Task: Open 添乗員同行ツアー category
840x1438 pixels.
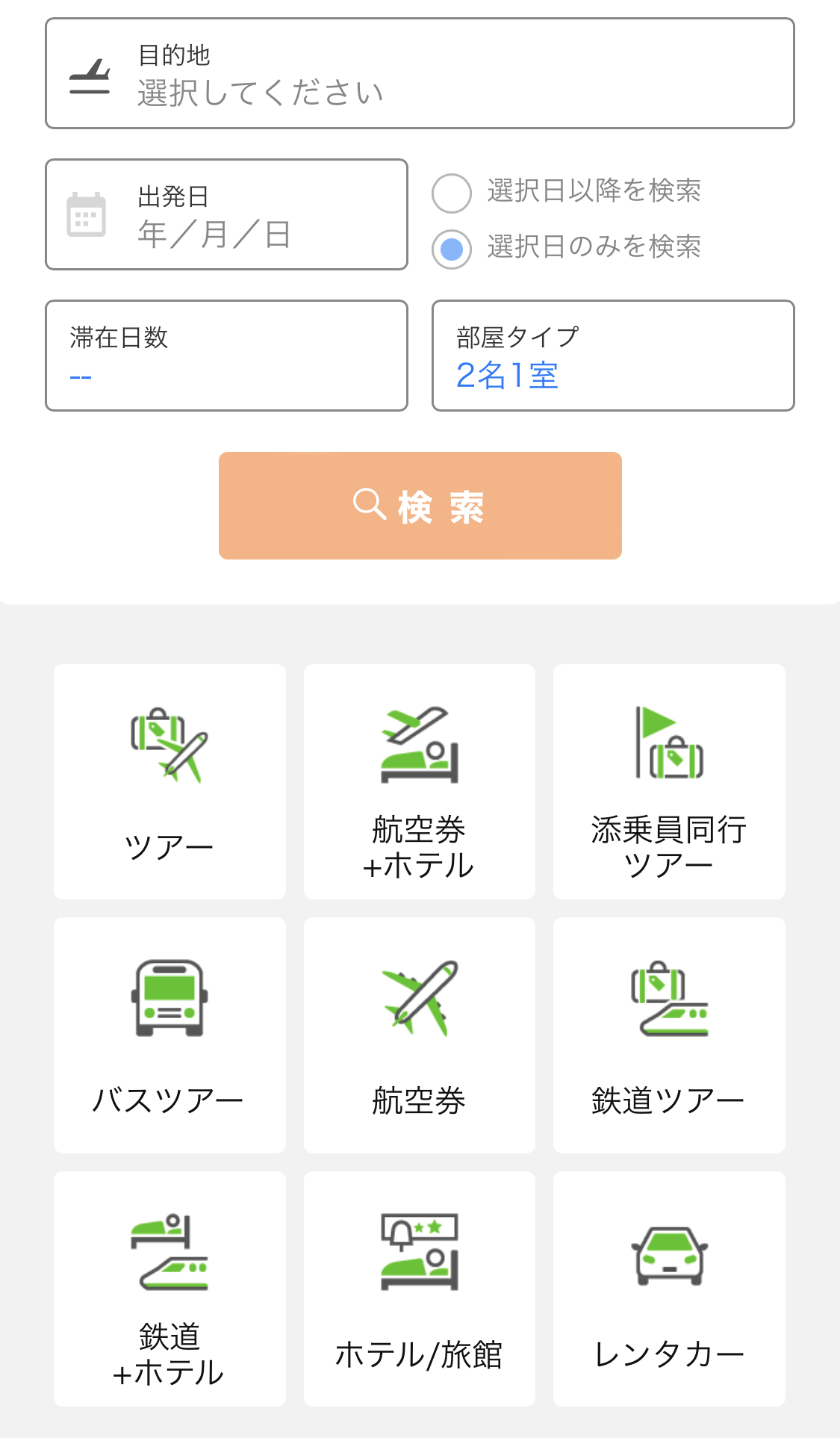Action: (669, 781)
